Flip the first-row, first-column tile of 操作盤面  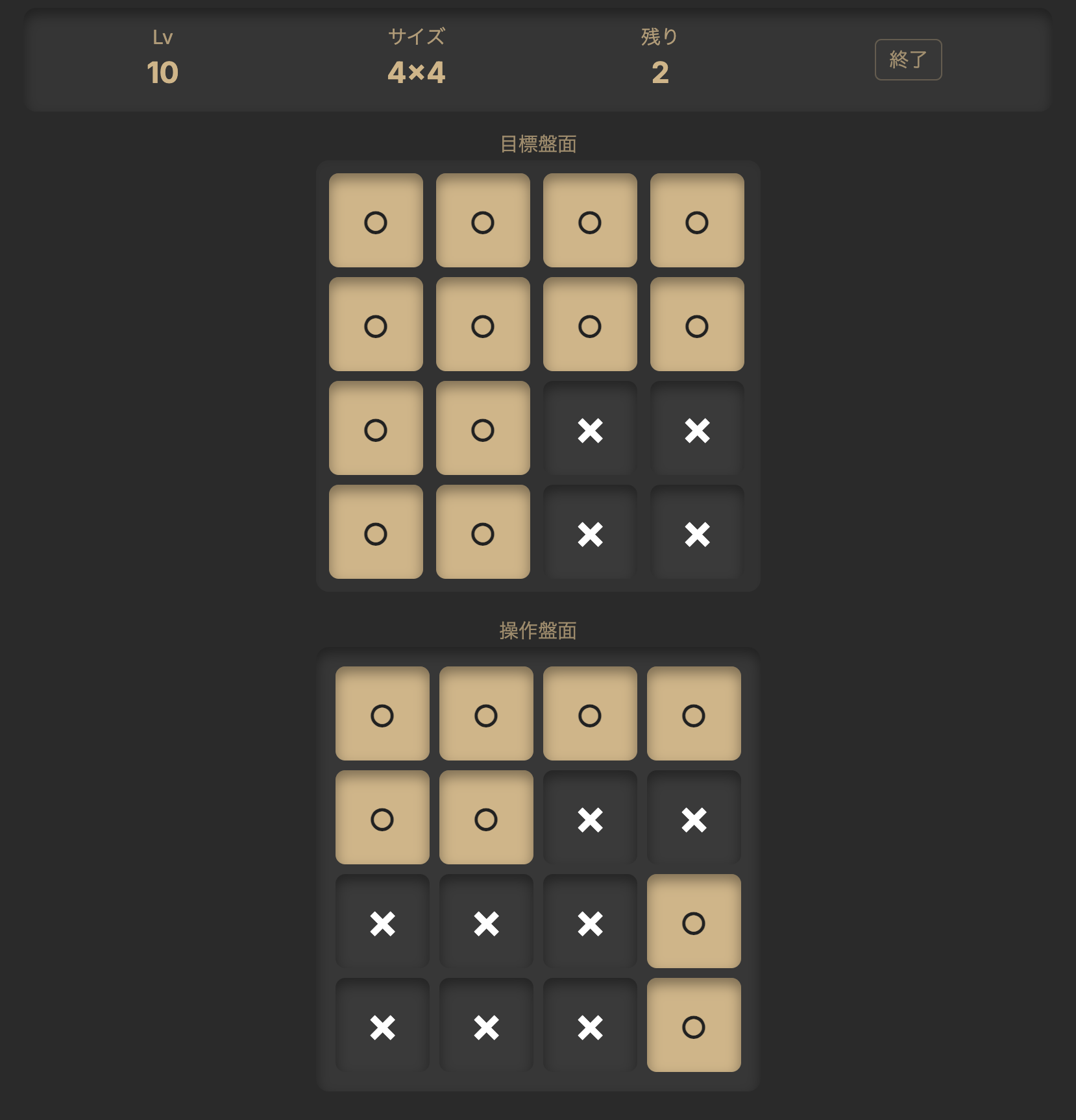pos(382,713)
